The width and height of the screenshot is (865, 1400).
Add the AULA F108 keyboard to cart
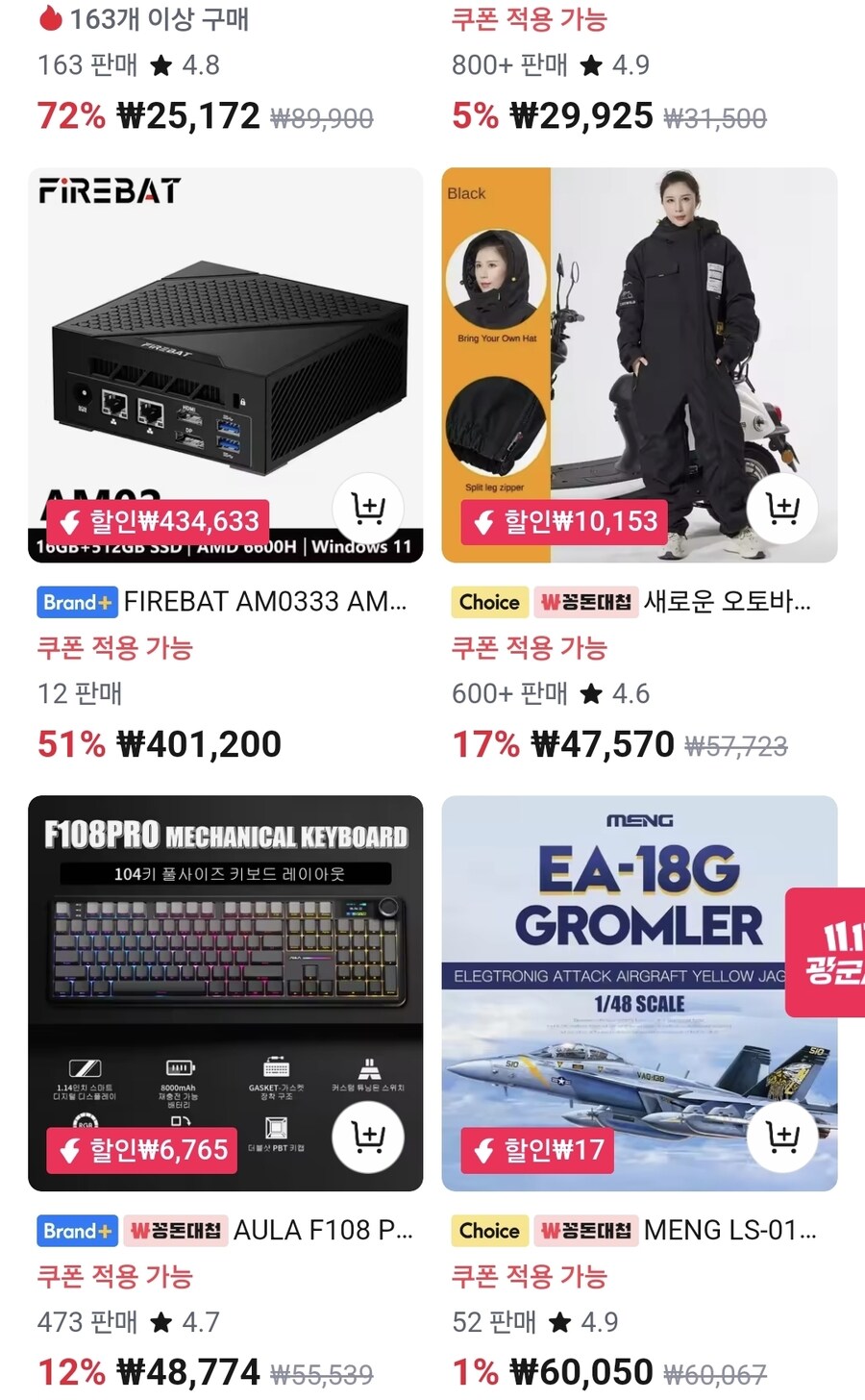369,1136
